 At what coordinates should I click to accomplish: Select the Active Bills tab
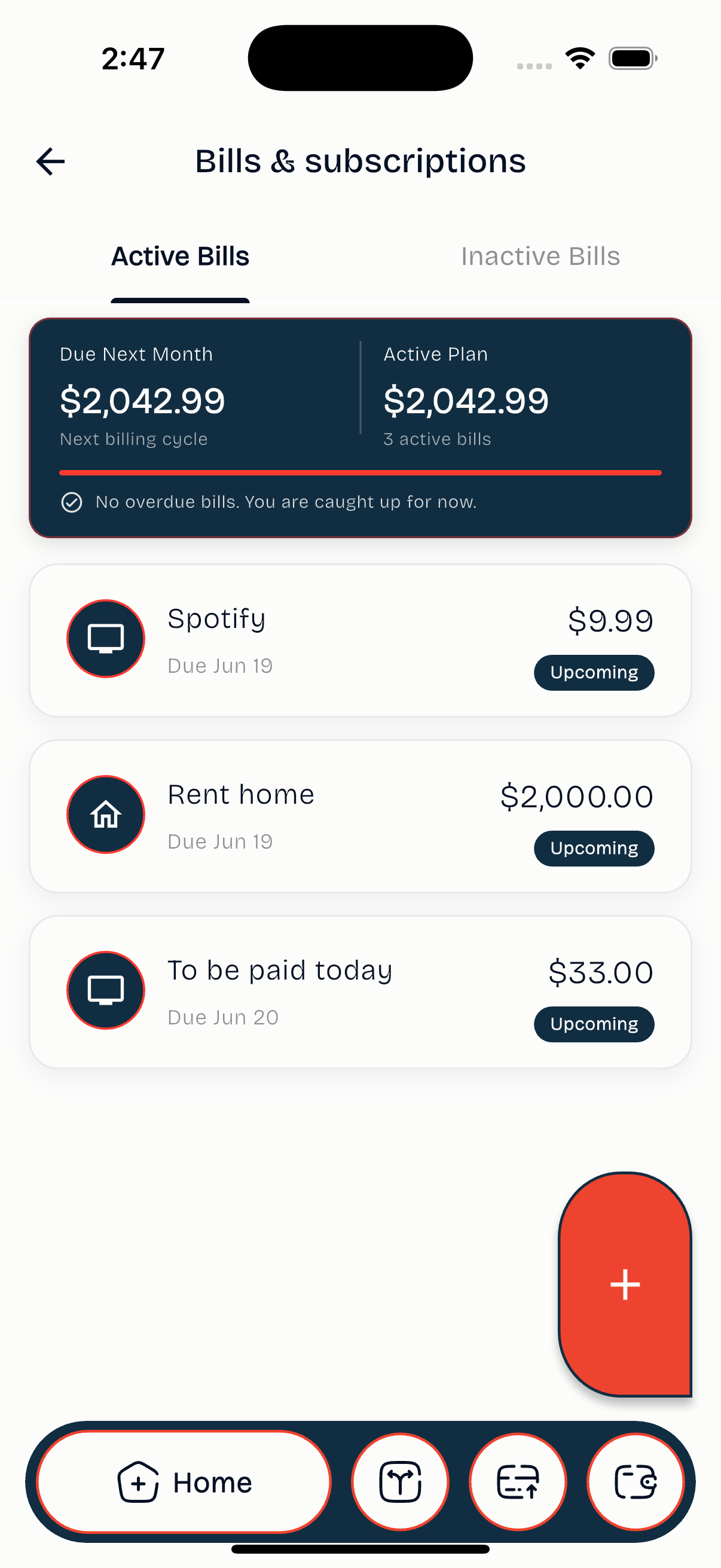pyautogui.click(x=180, y=257)
